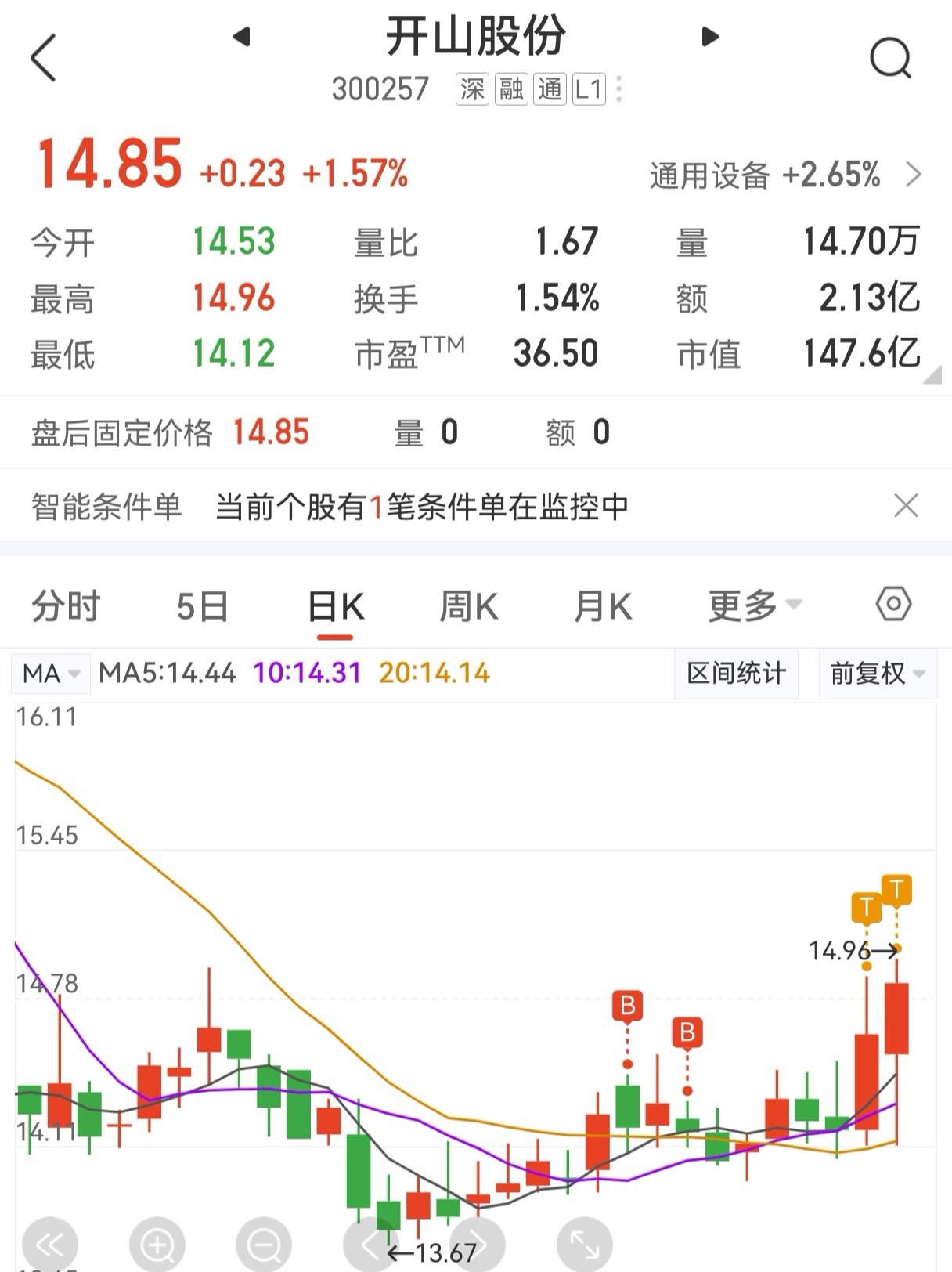The image size is (952, 1272).
Task: Zoom out the K-line chart
Action: click(264, 1244)
